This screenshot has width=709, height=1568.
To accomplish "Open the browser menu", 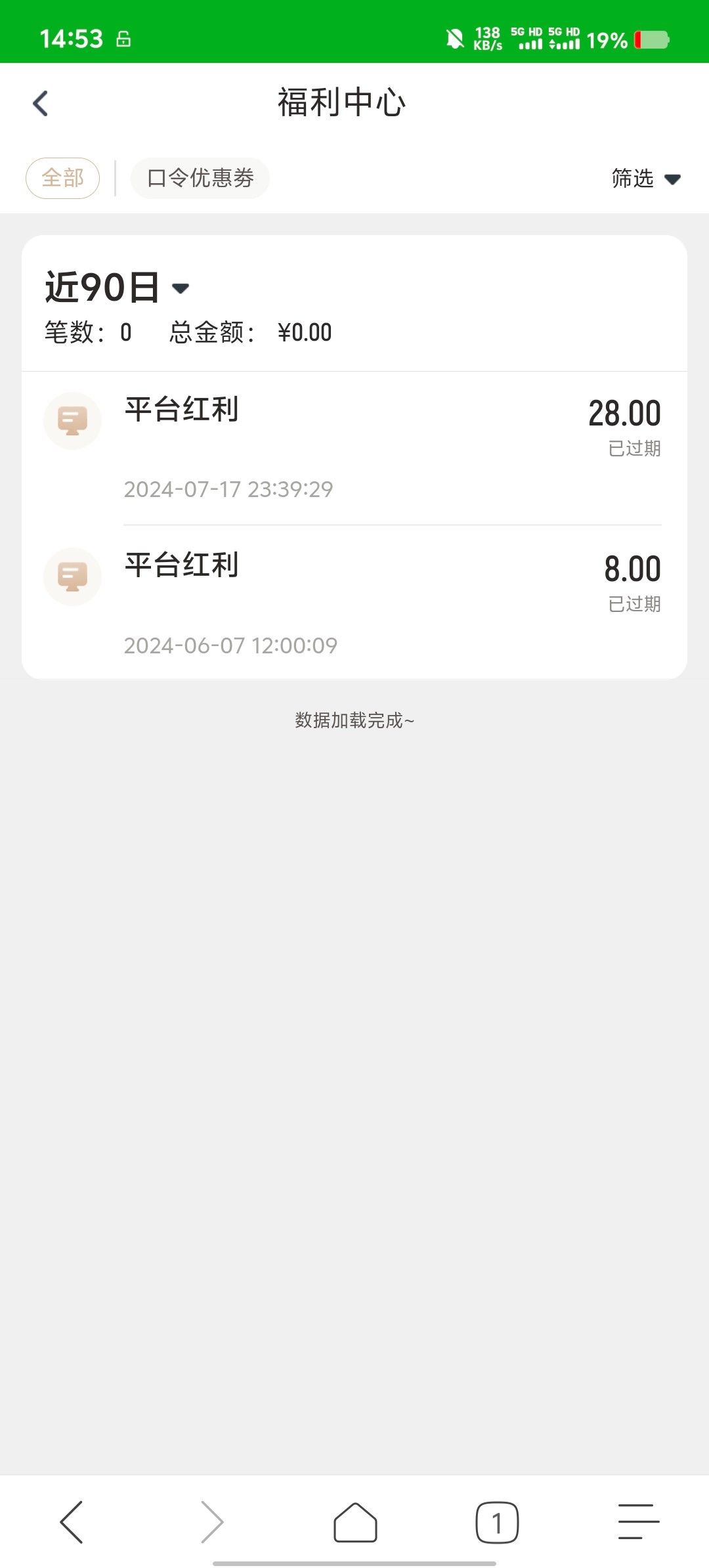I will click(638, 1521).
